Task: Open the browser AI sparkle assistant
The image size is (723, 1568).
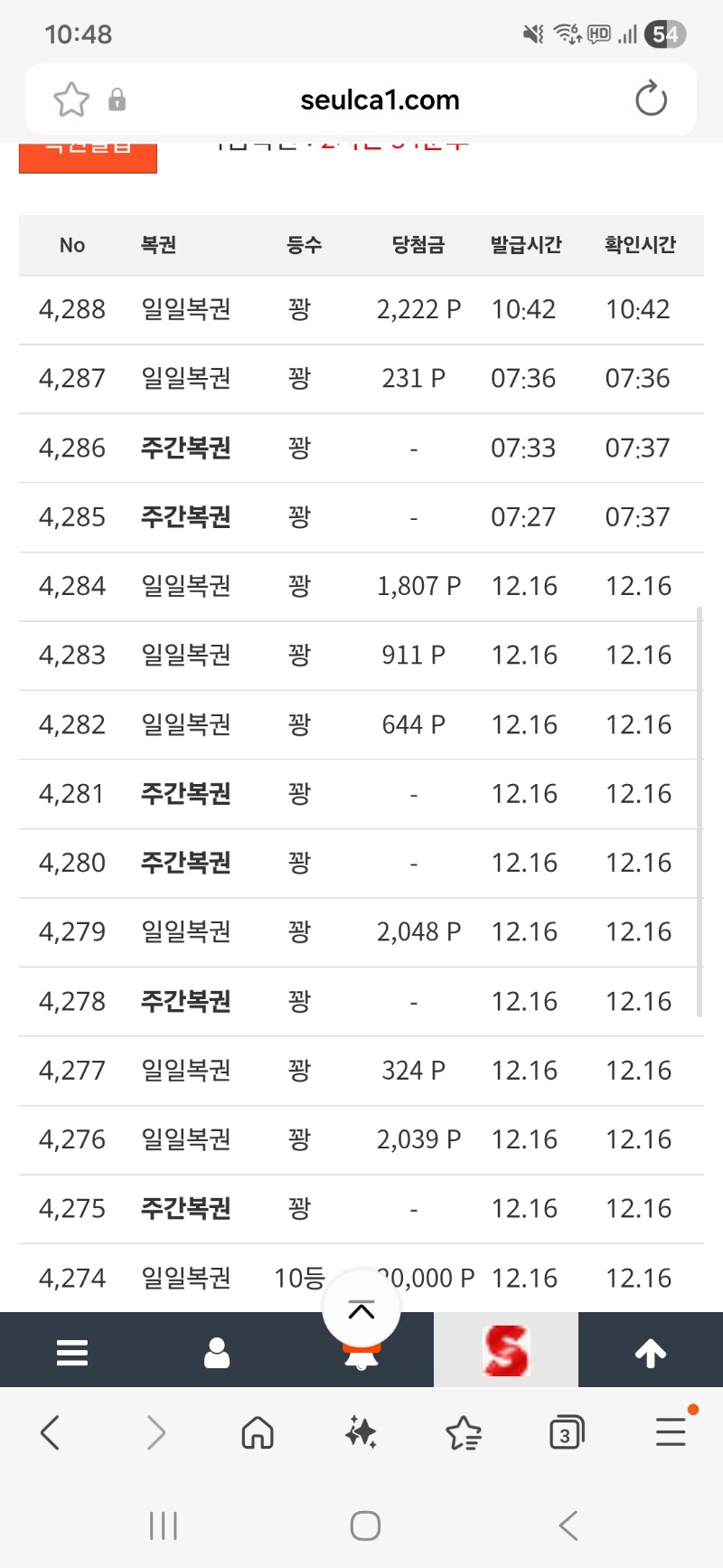Action: pyautogui.click(x=361, y=1432)
